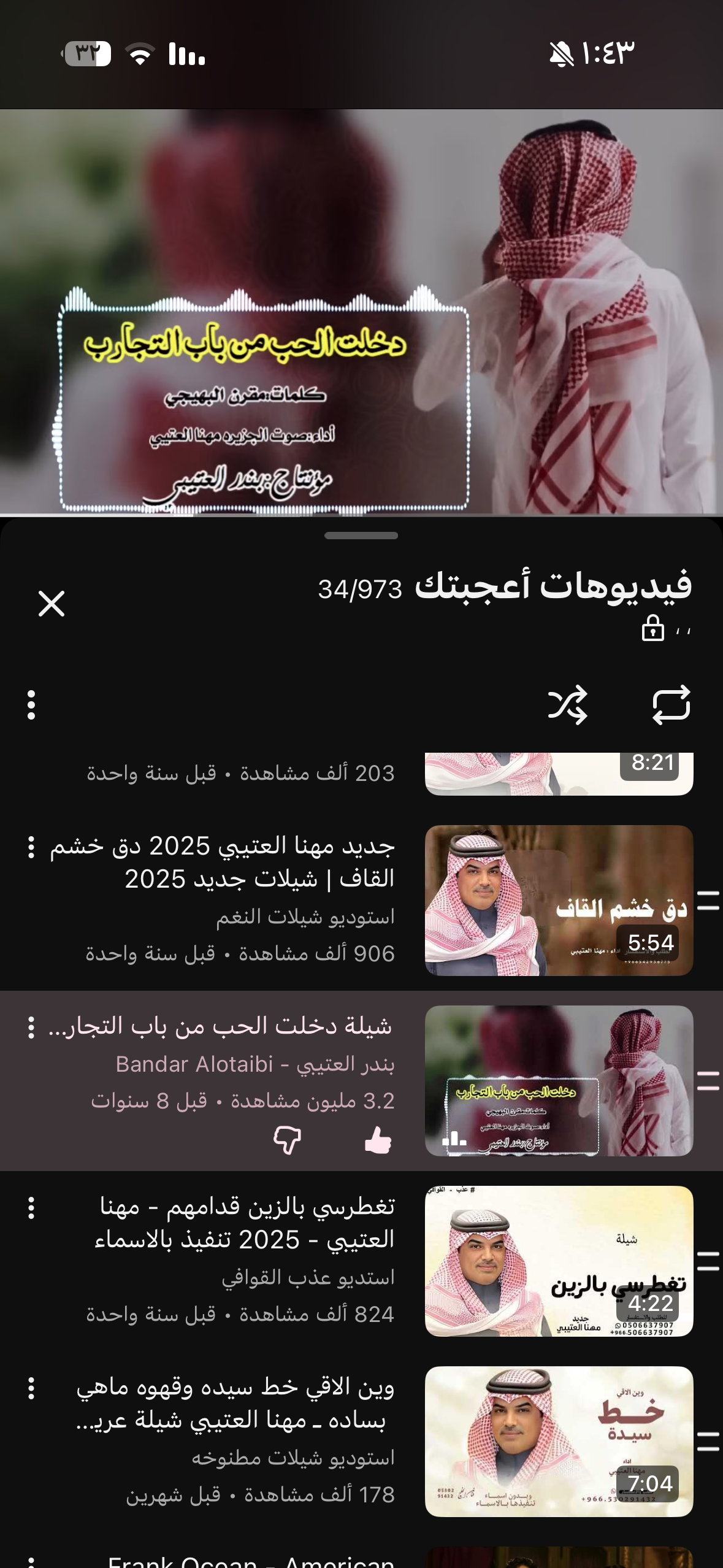Open the playlist overflow menu

click(x=31, y=705)
